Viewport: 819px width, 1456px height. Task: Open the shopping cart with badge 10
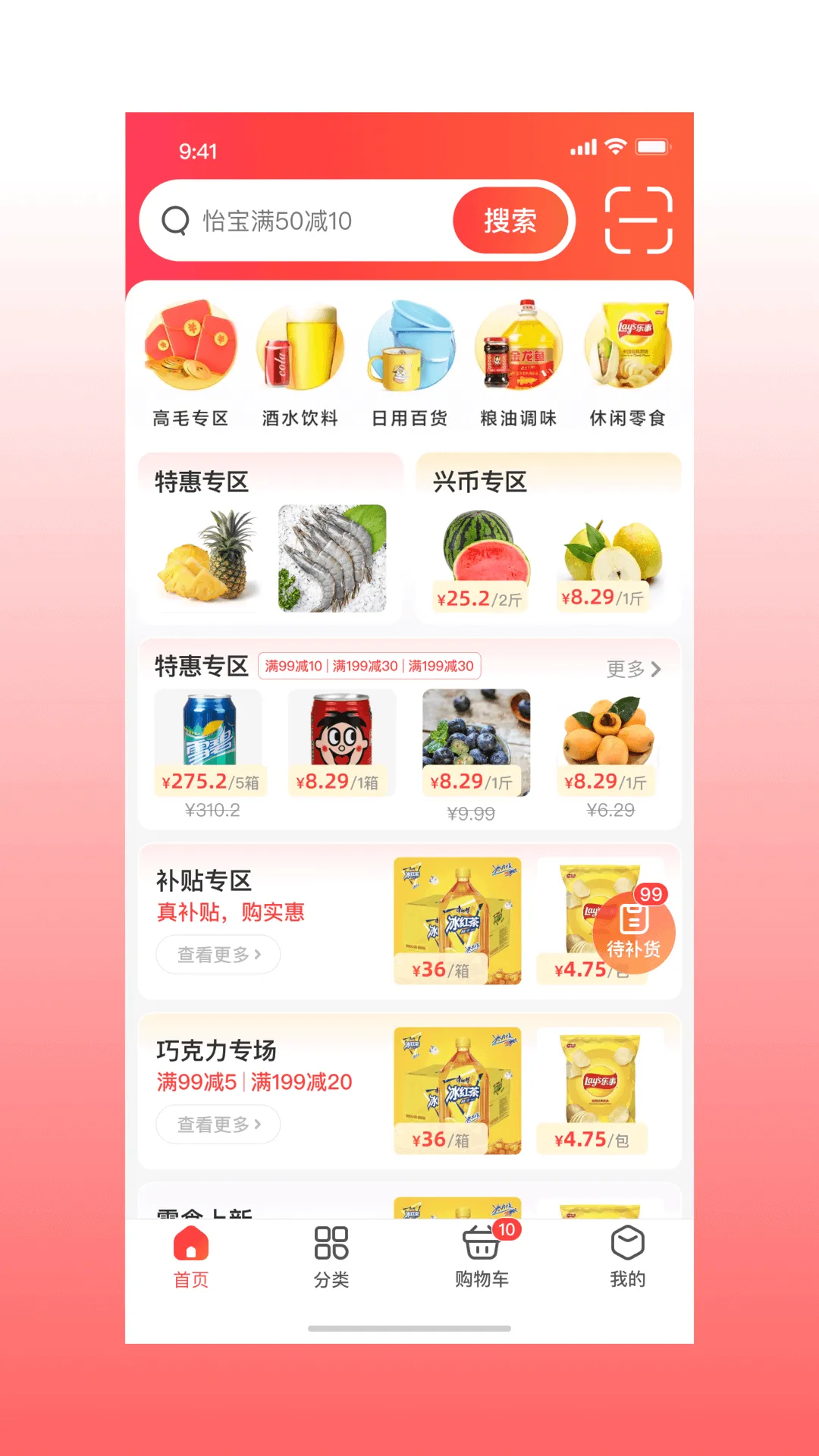click(x=481, y=1255)
